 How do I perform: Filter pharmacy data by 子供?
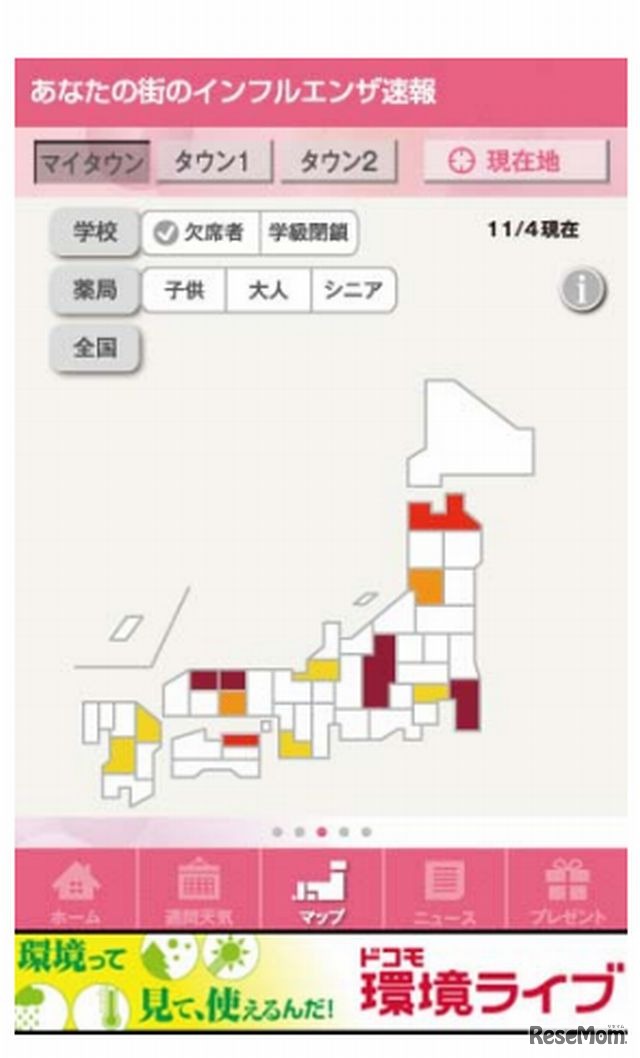(184, 291)
